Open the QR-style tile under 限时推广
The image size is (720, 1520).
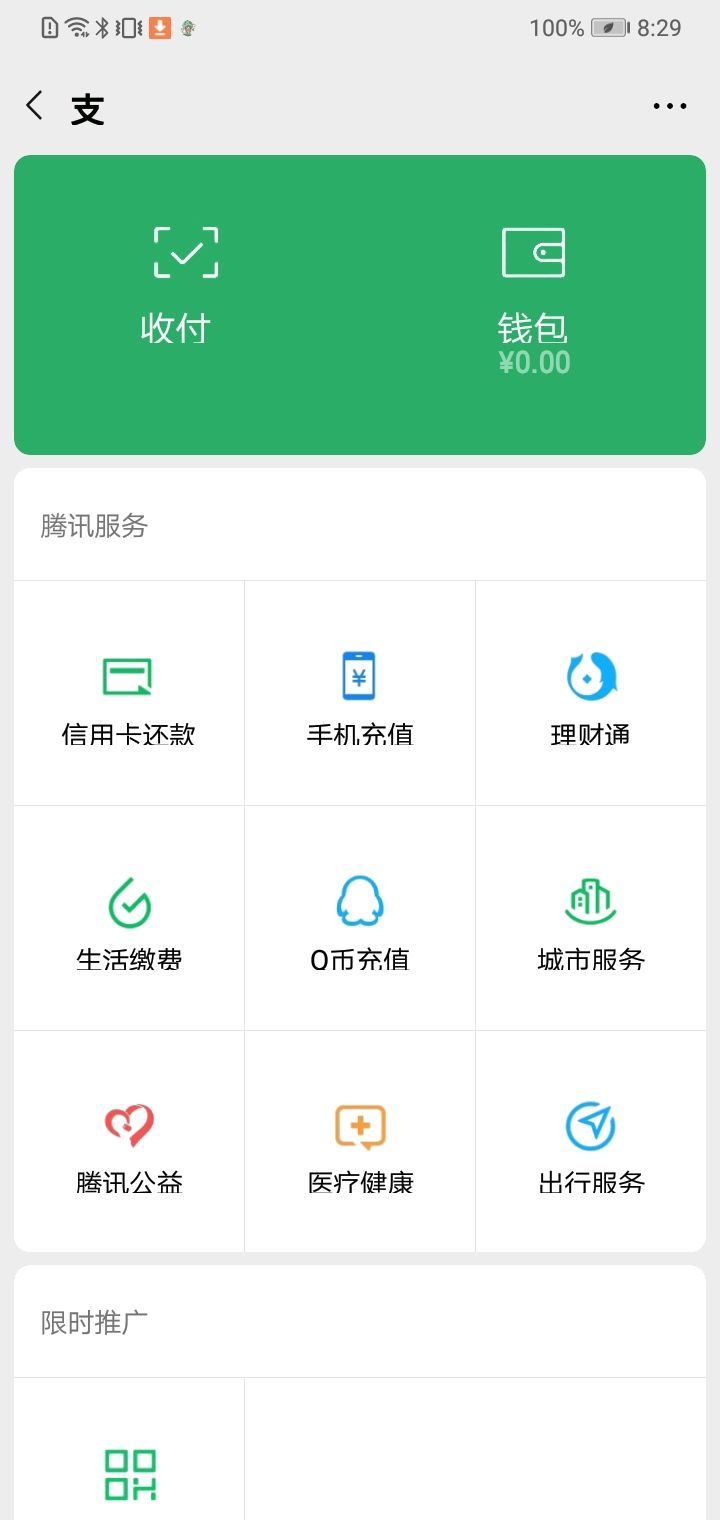point(129,1449)
